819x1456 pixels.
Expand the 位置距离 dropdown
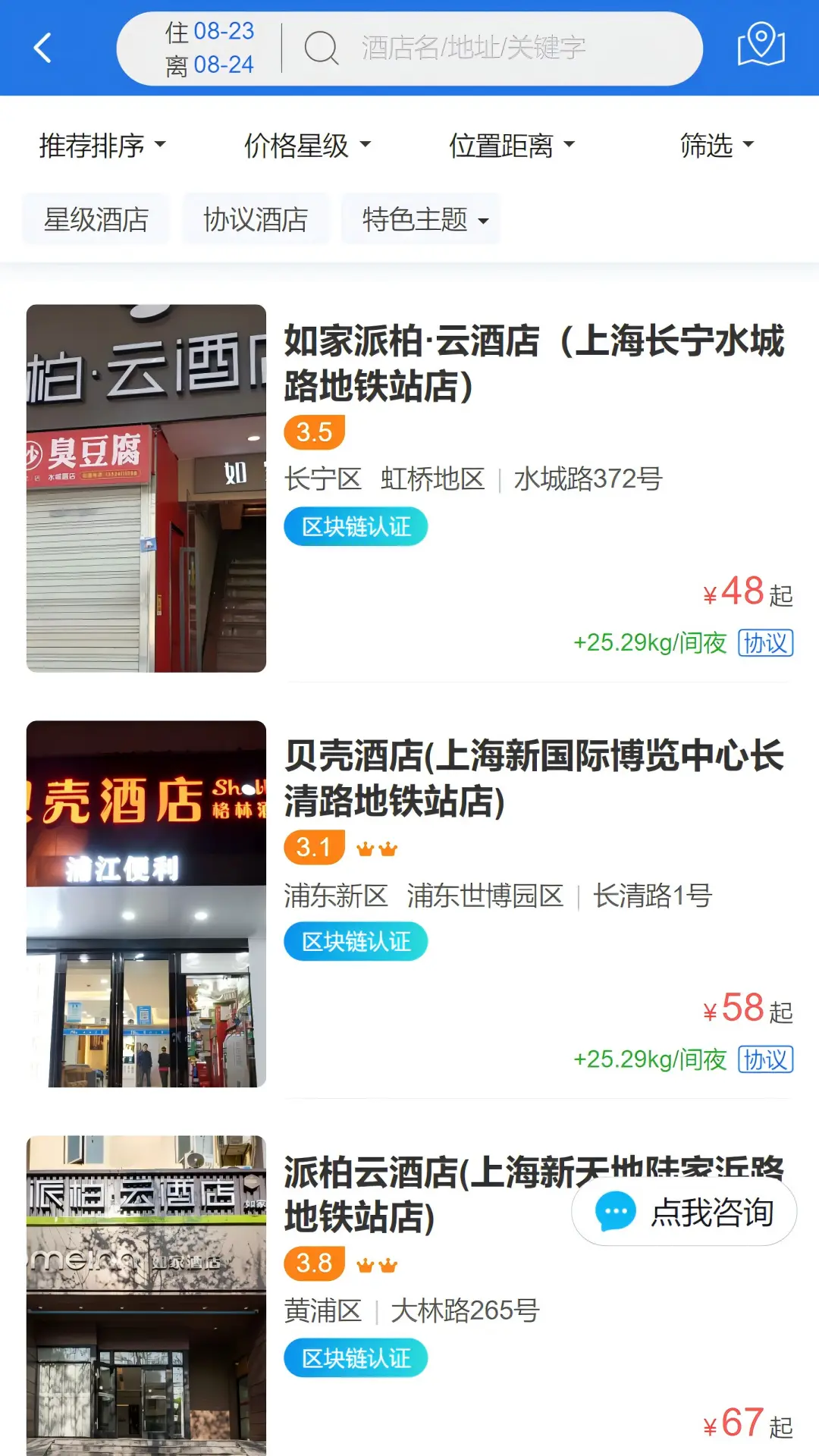[512, 145]
